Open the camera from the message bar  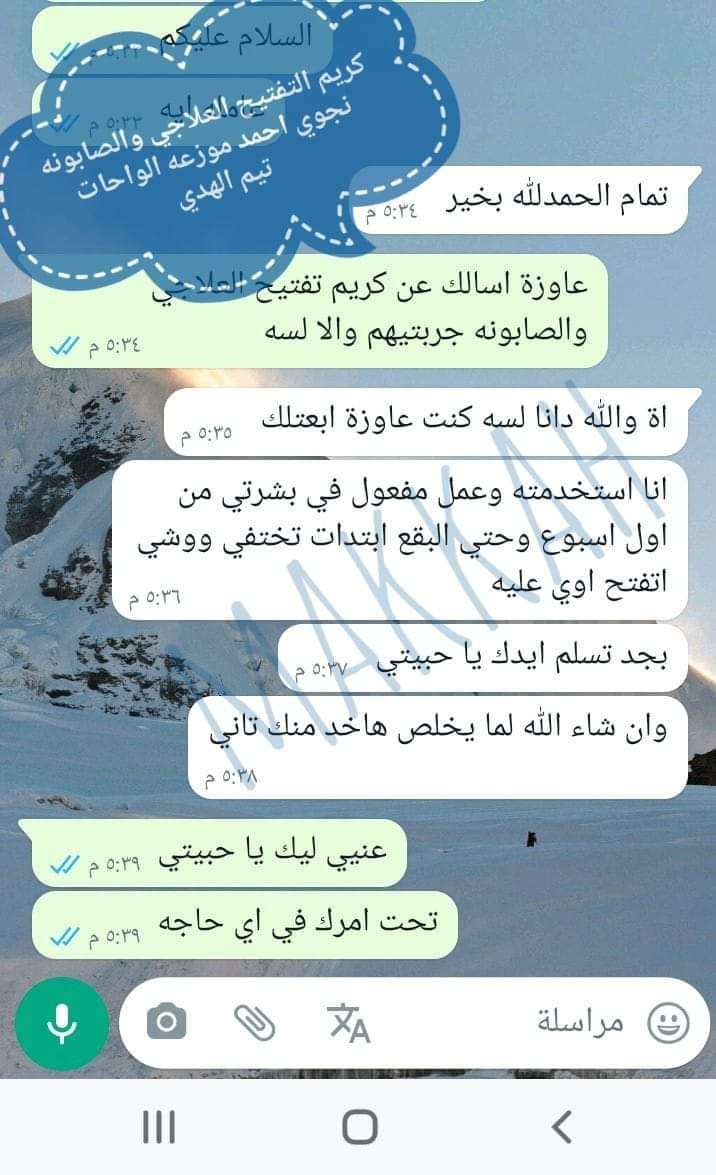pos(167,1022)
